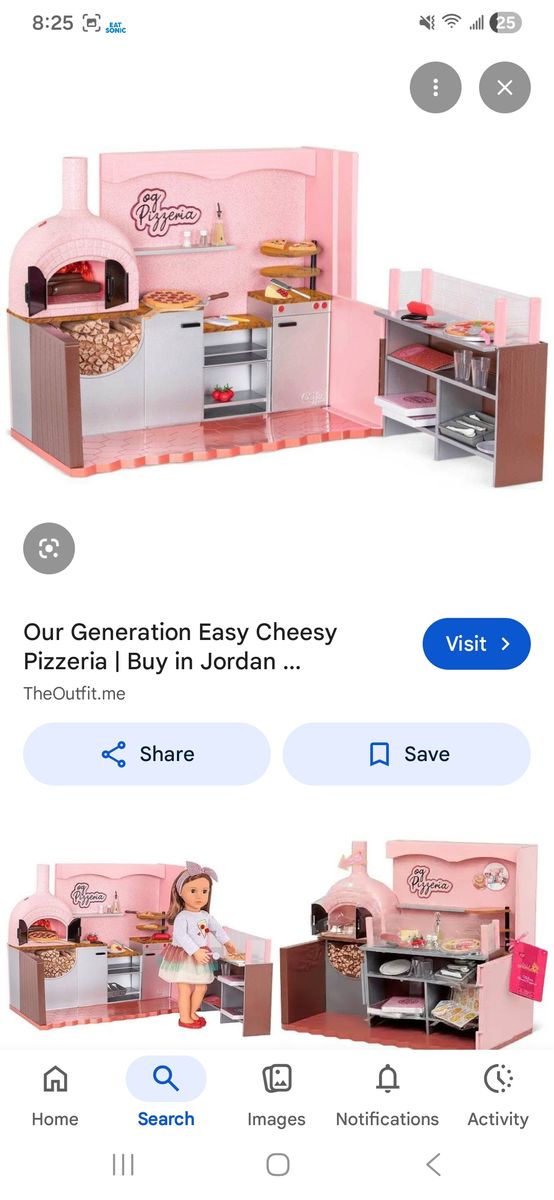The height and width of the screenshot is (1200, 554).
Task: Open the three-dot overflow menu
Action: (436, 87)
